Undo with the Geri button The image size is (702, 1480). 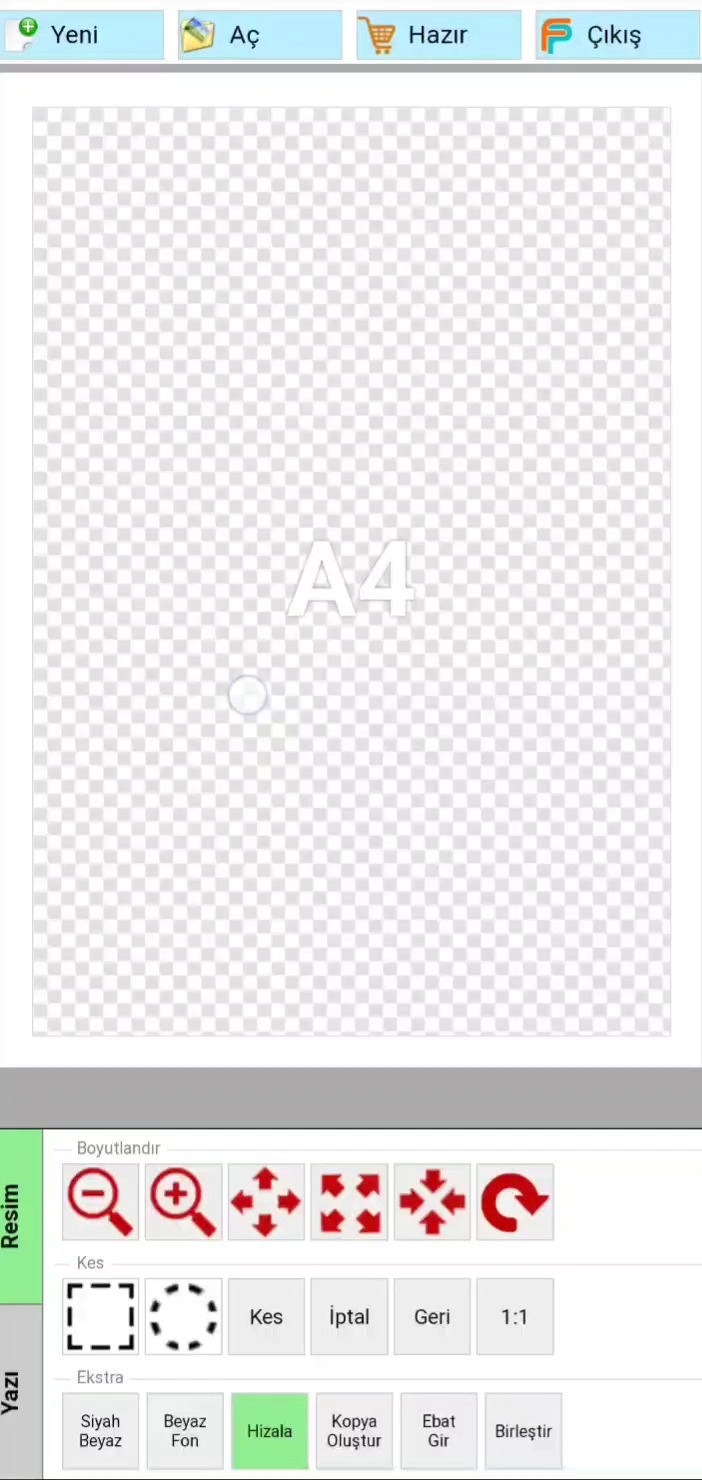point(432,1317)
